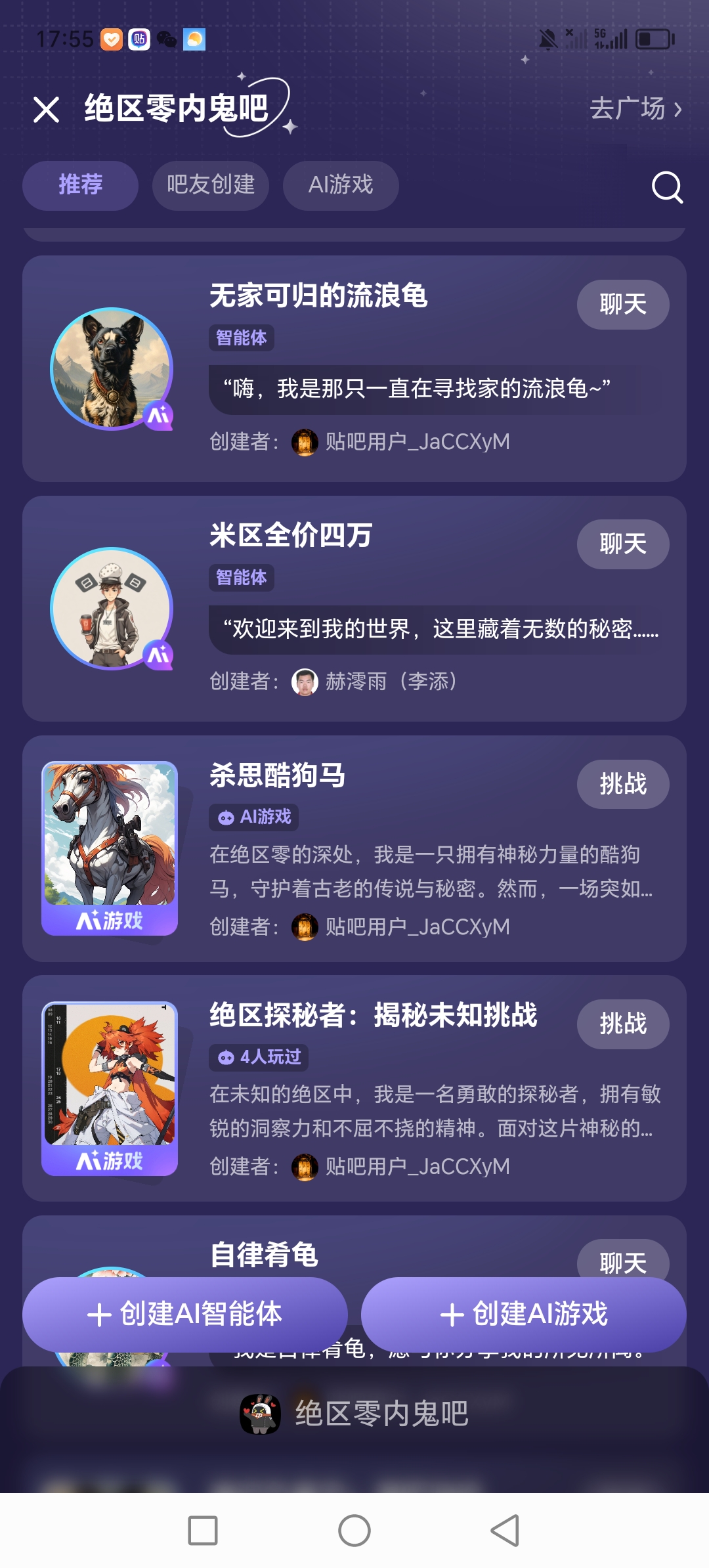Switch to the 吧友创建 tab
Screen dimensions: 709x1568
coord(210,185)
